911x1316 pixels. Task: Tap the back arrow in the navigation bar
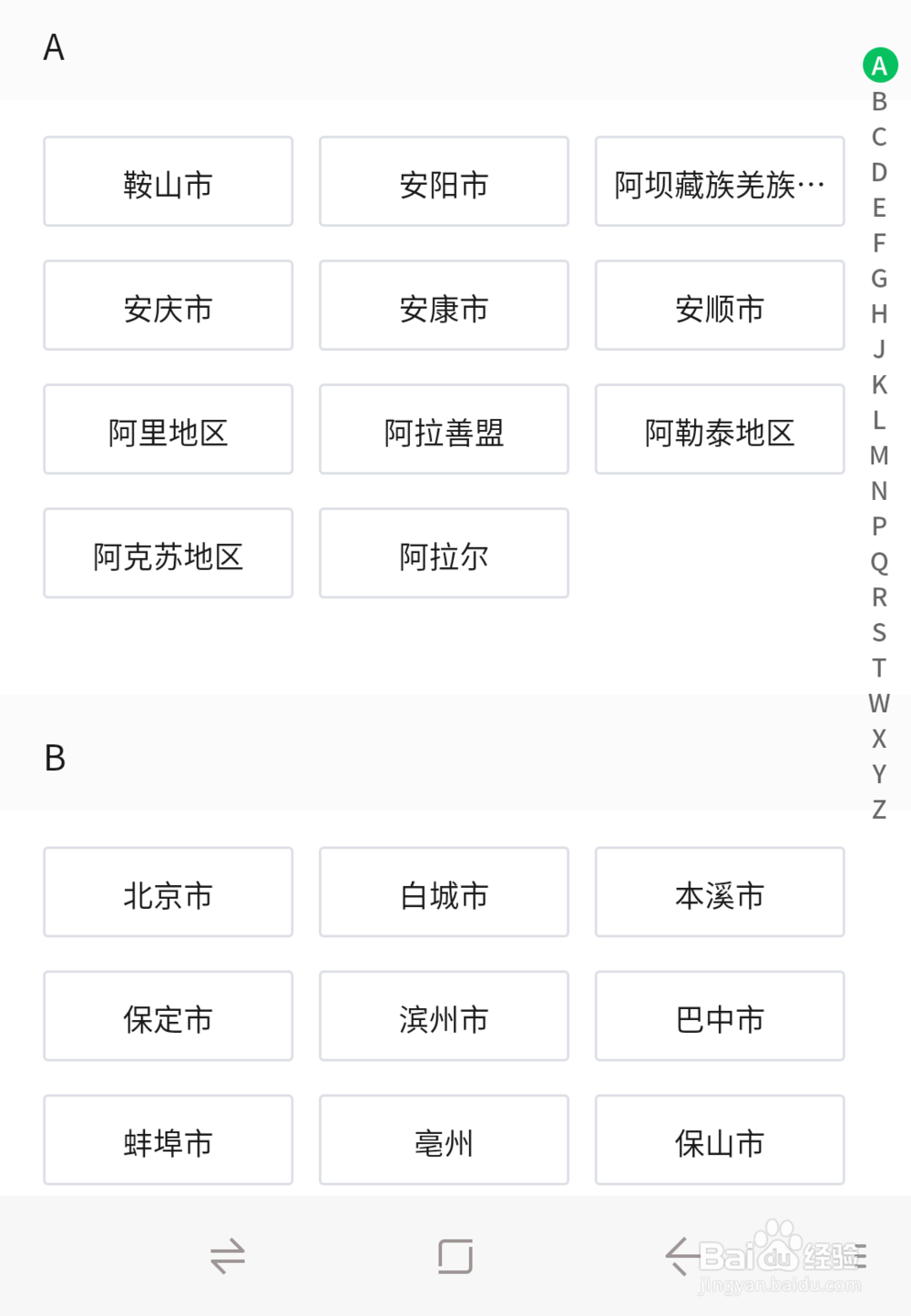point(681,1255)
